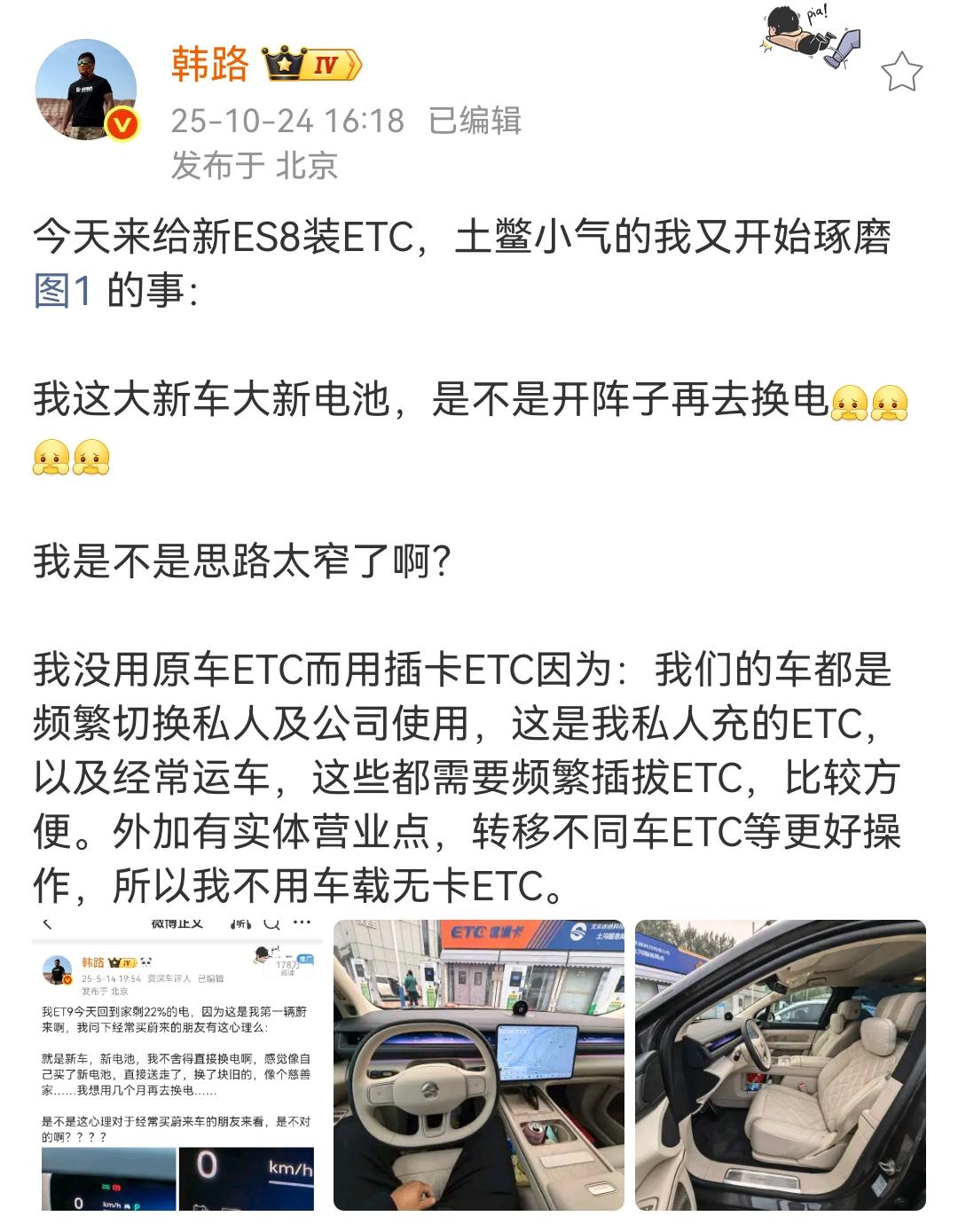Tap the crown level IV badge

tap(312, 65)
